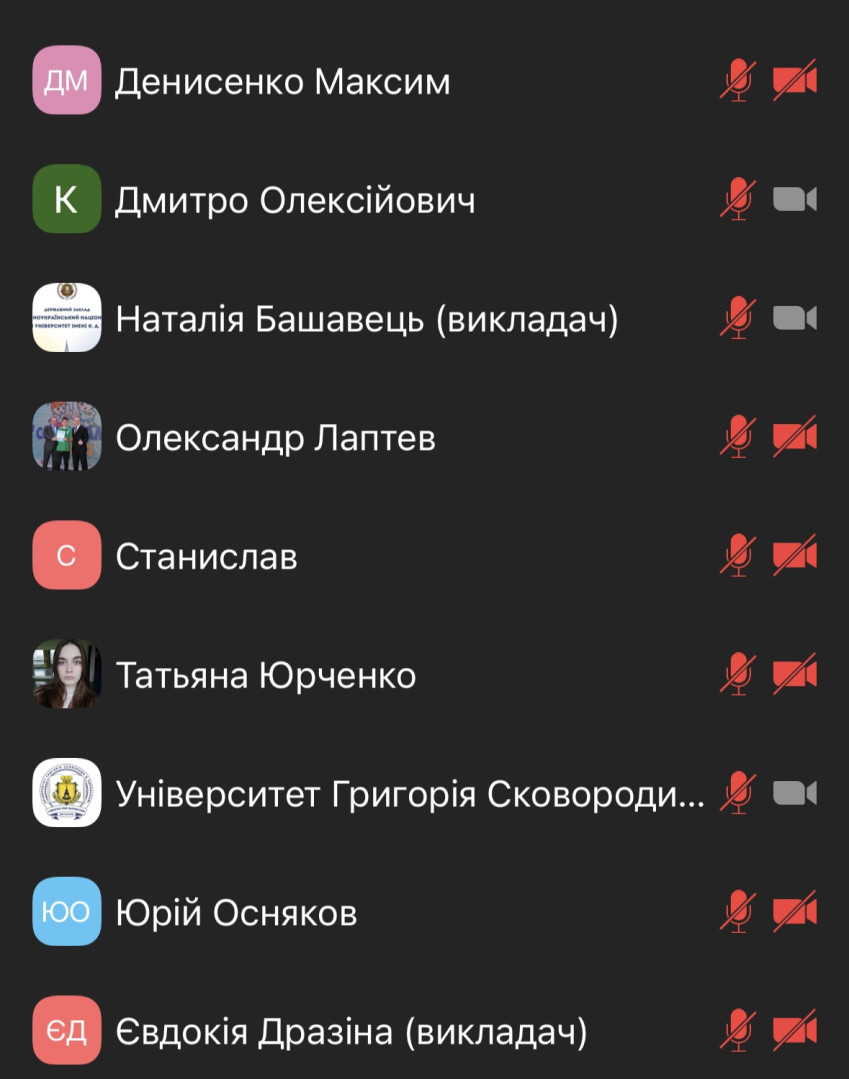This screenshot has height=1079, width=849.
Task: Open participant Татьяна Юрченко
Action: [266, 675]
